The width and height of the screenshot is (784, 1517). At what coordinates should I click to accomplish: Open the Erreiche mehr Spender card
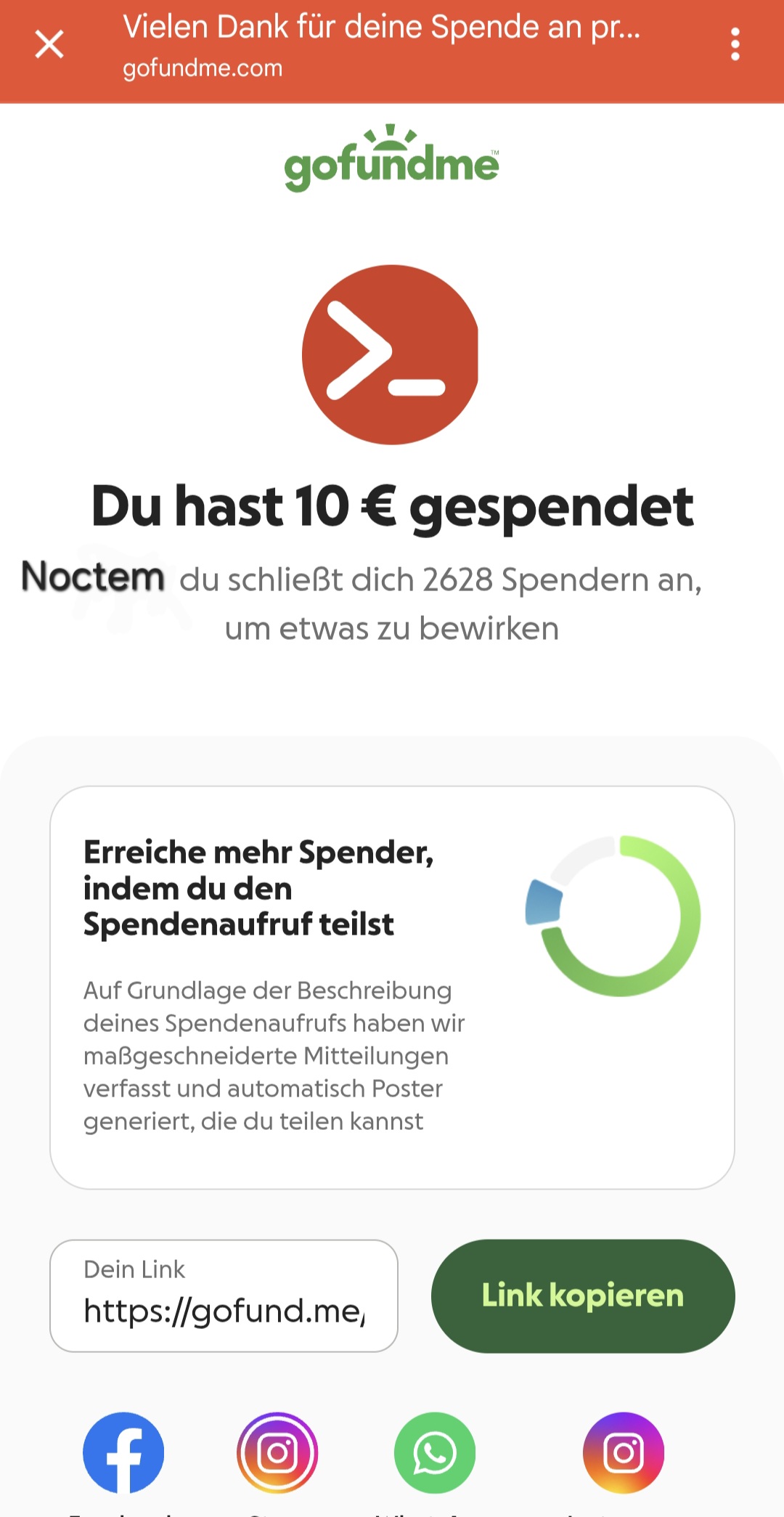[x=392, y=987]
